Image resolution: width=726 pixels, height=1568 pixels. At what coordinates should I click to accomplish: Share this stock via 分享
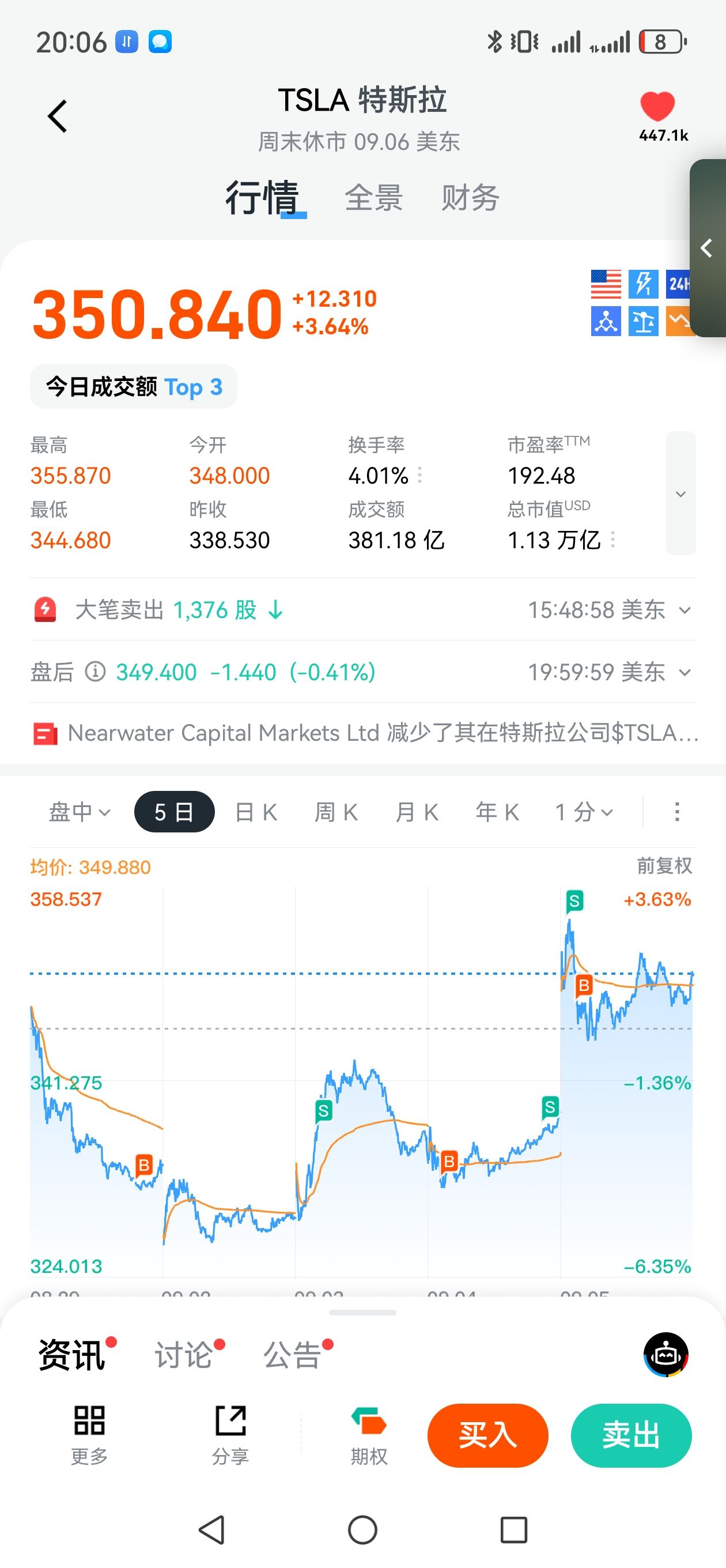[x=230, y=1434]
